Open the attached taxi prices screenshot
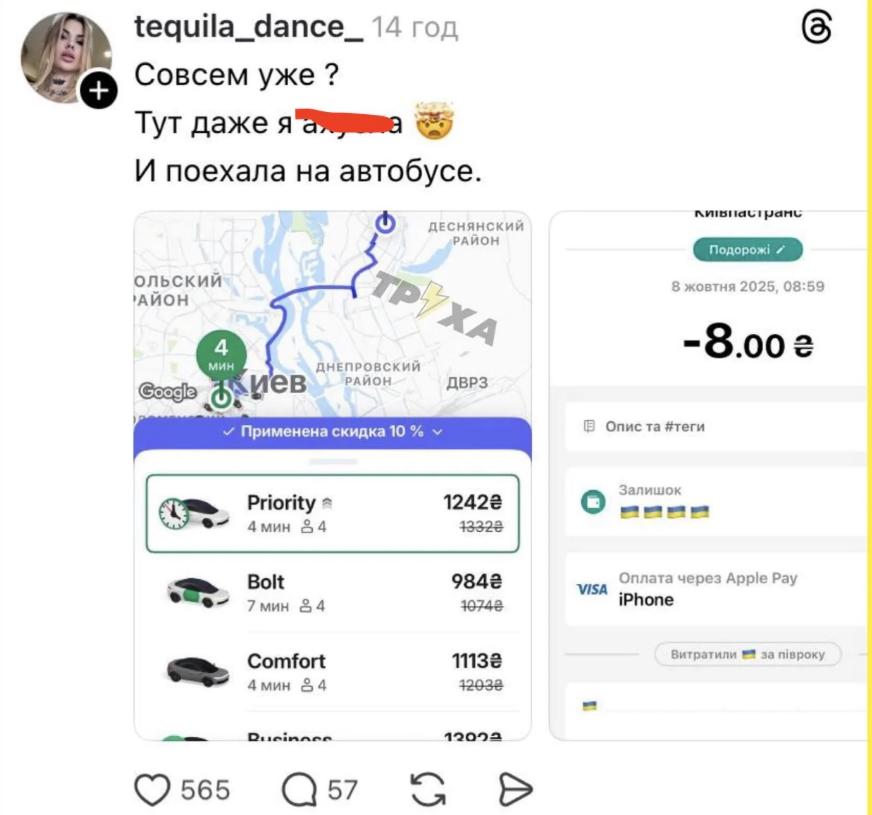 click(333, 475)
